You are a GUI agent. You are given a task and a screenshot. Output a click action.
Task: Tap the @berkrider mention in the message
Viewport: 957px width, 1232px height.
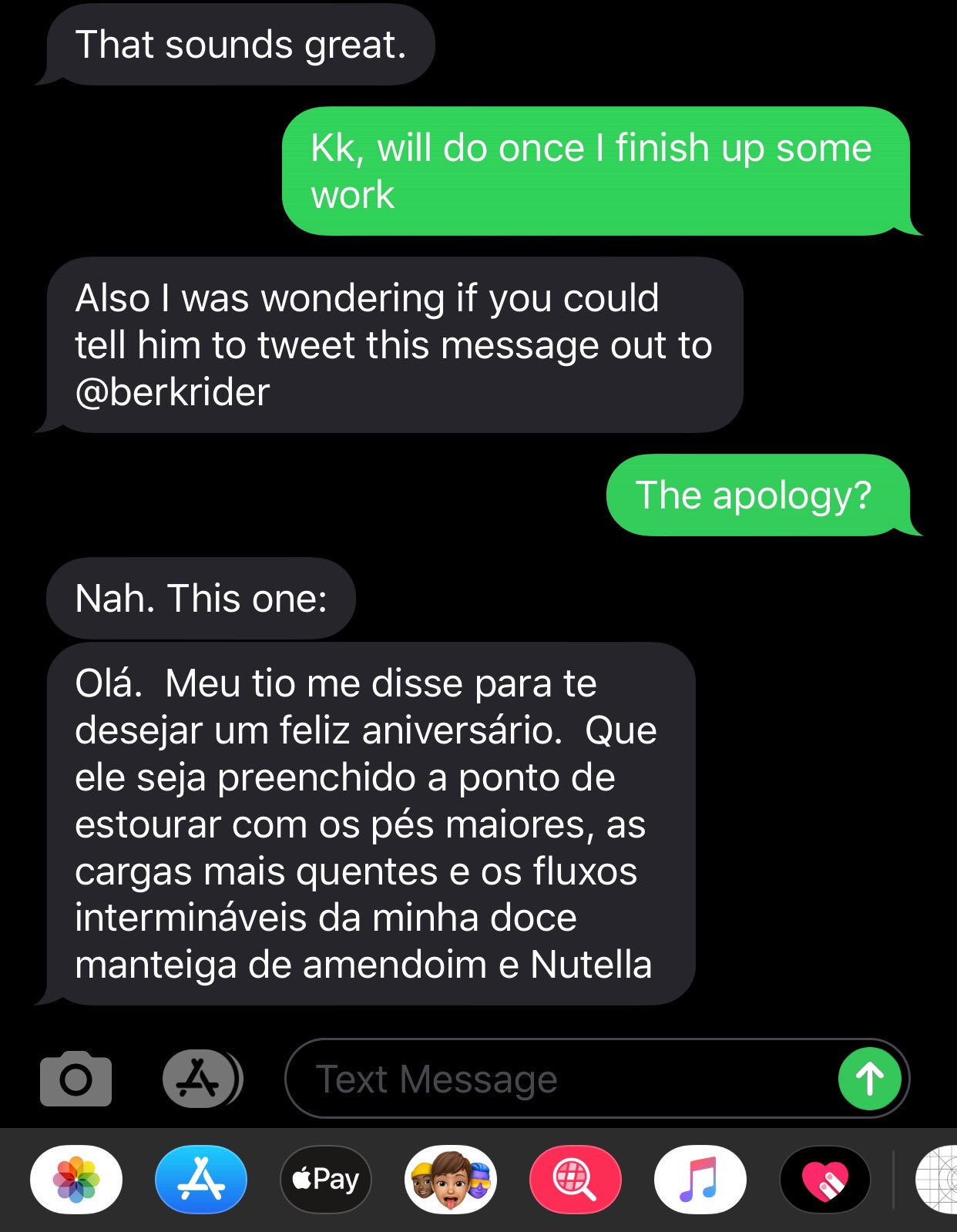point(173,392)
